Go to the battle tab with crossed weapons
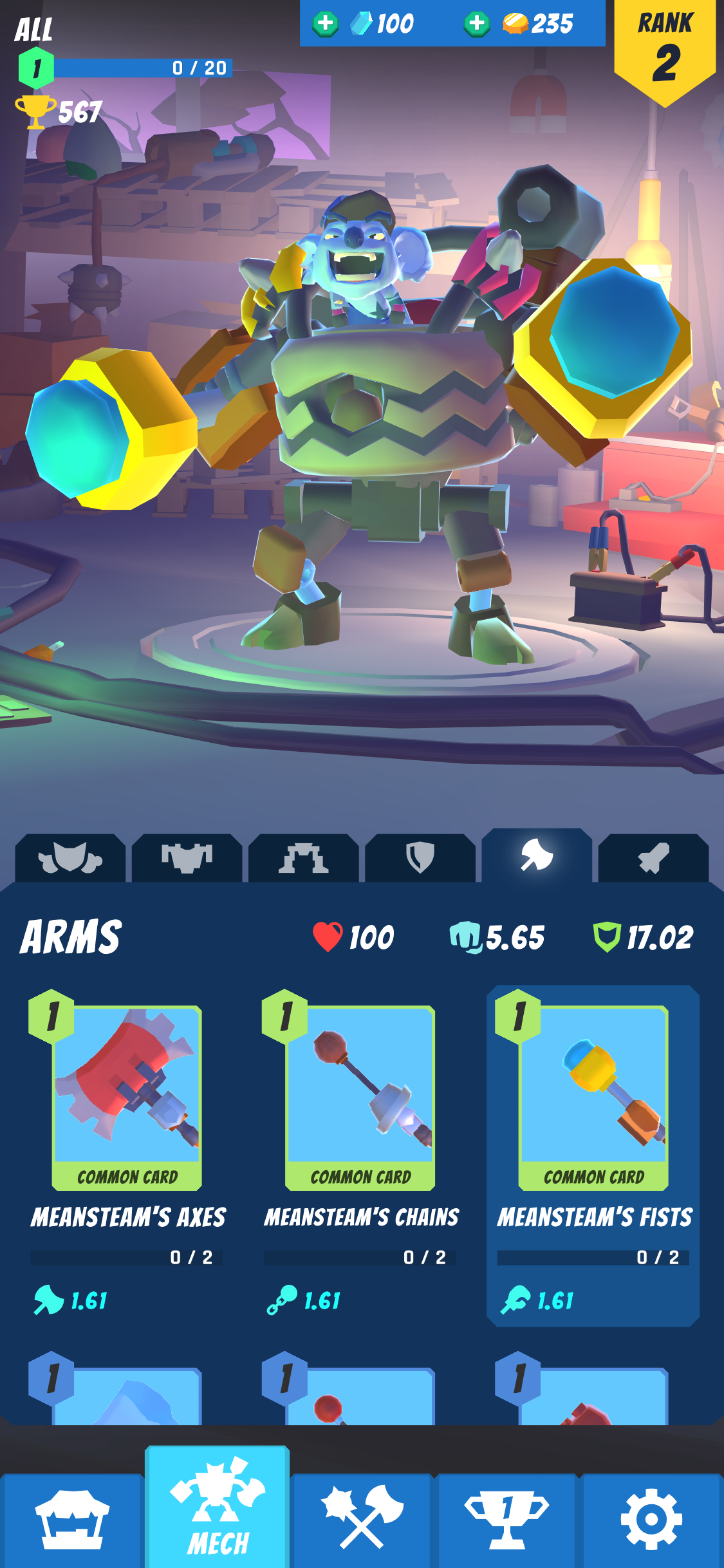This screenshot has height=1568, width=724. [363, 1520]
